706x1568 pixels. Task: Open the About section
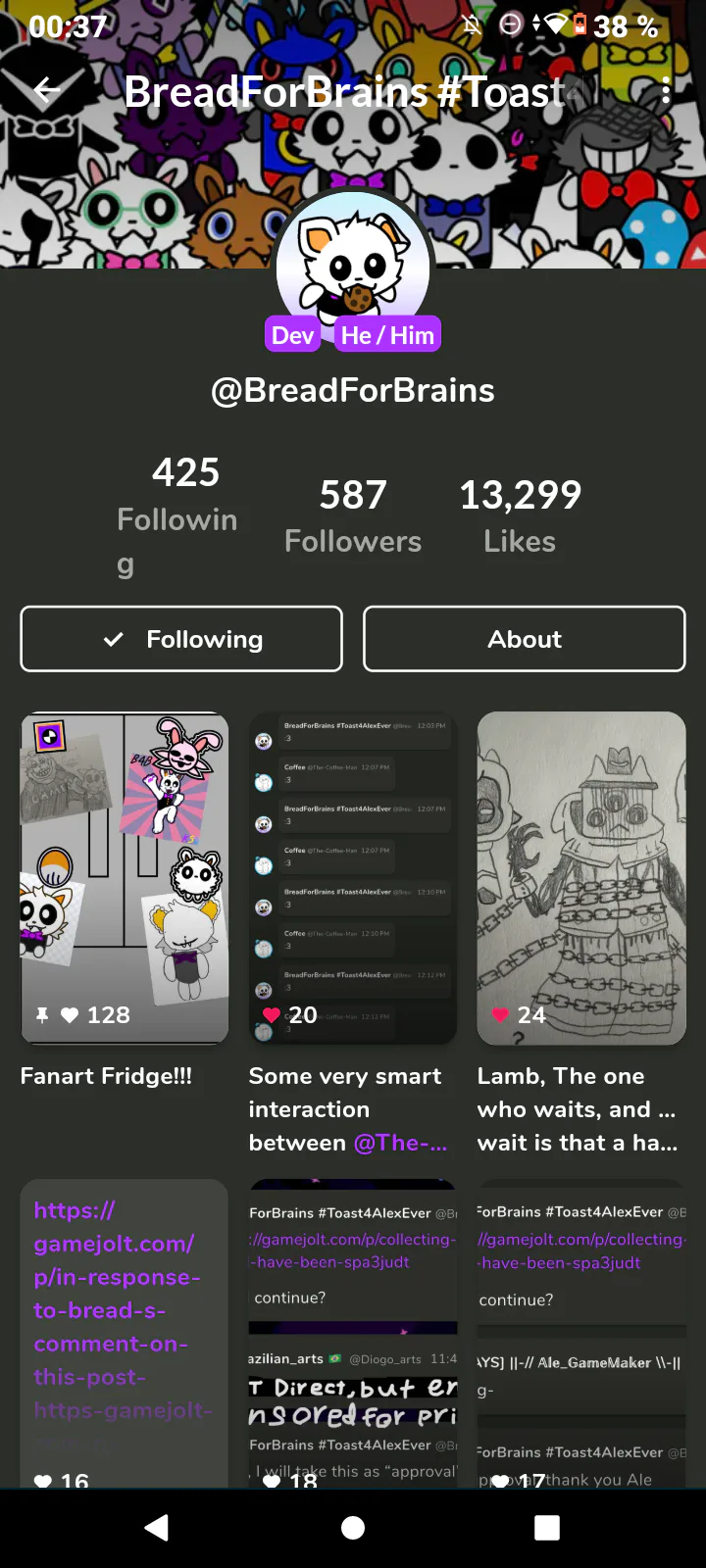tap(525, 639)
